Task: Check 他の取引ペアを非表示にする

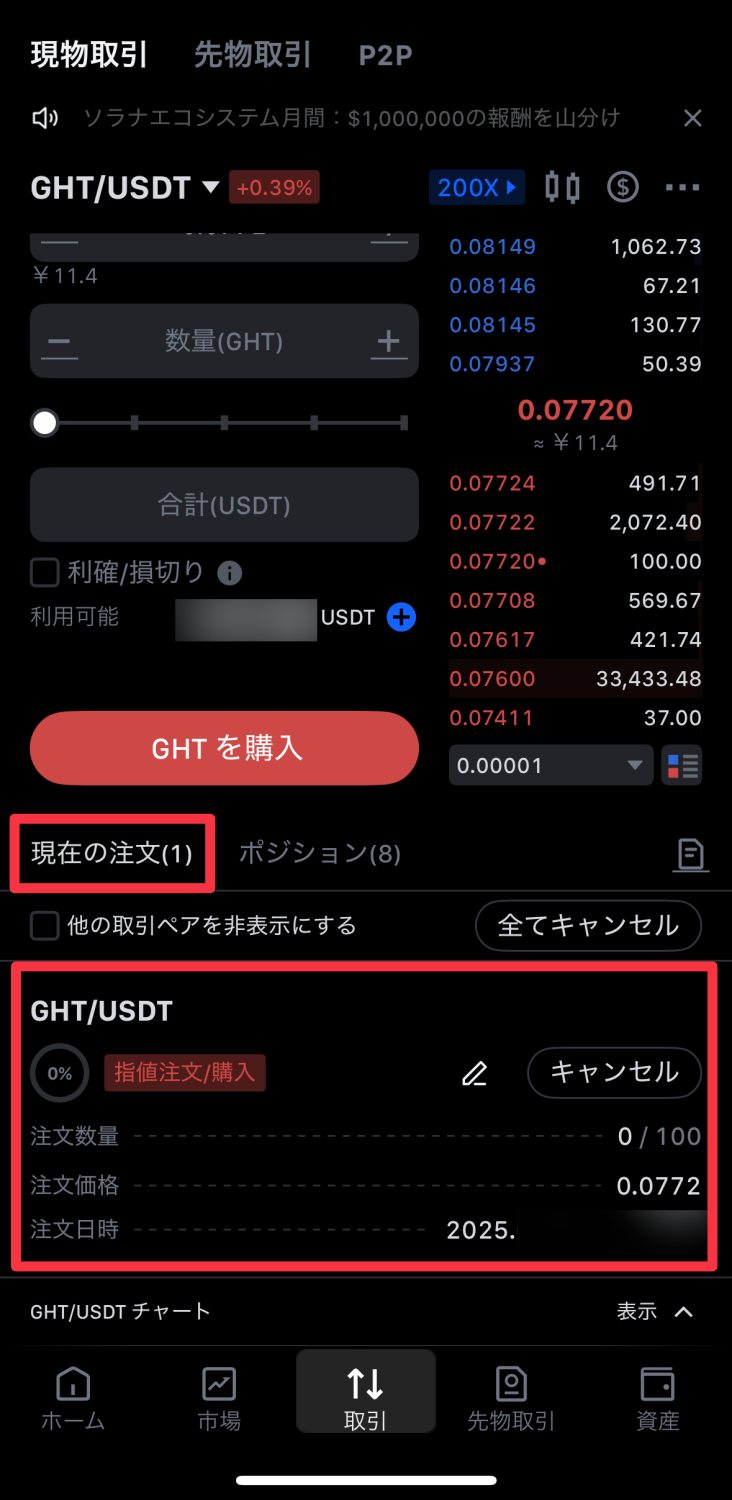Action: (45, 925)
